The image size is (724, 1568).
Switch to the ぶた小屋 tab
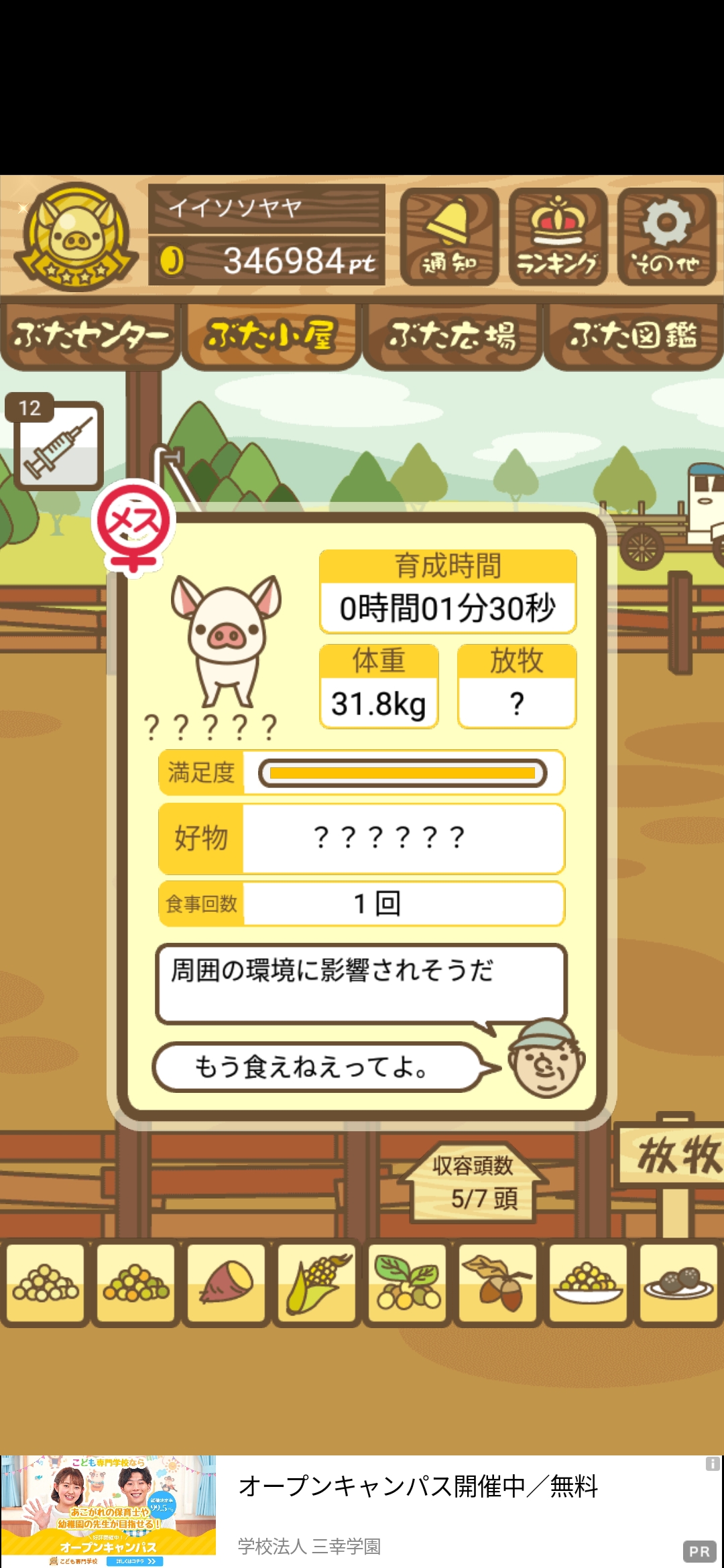coord(271,336)
